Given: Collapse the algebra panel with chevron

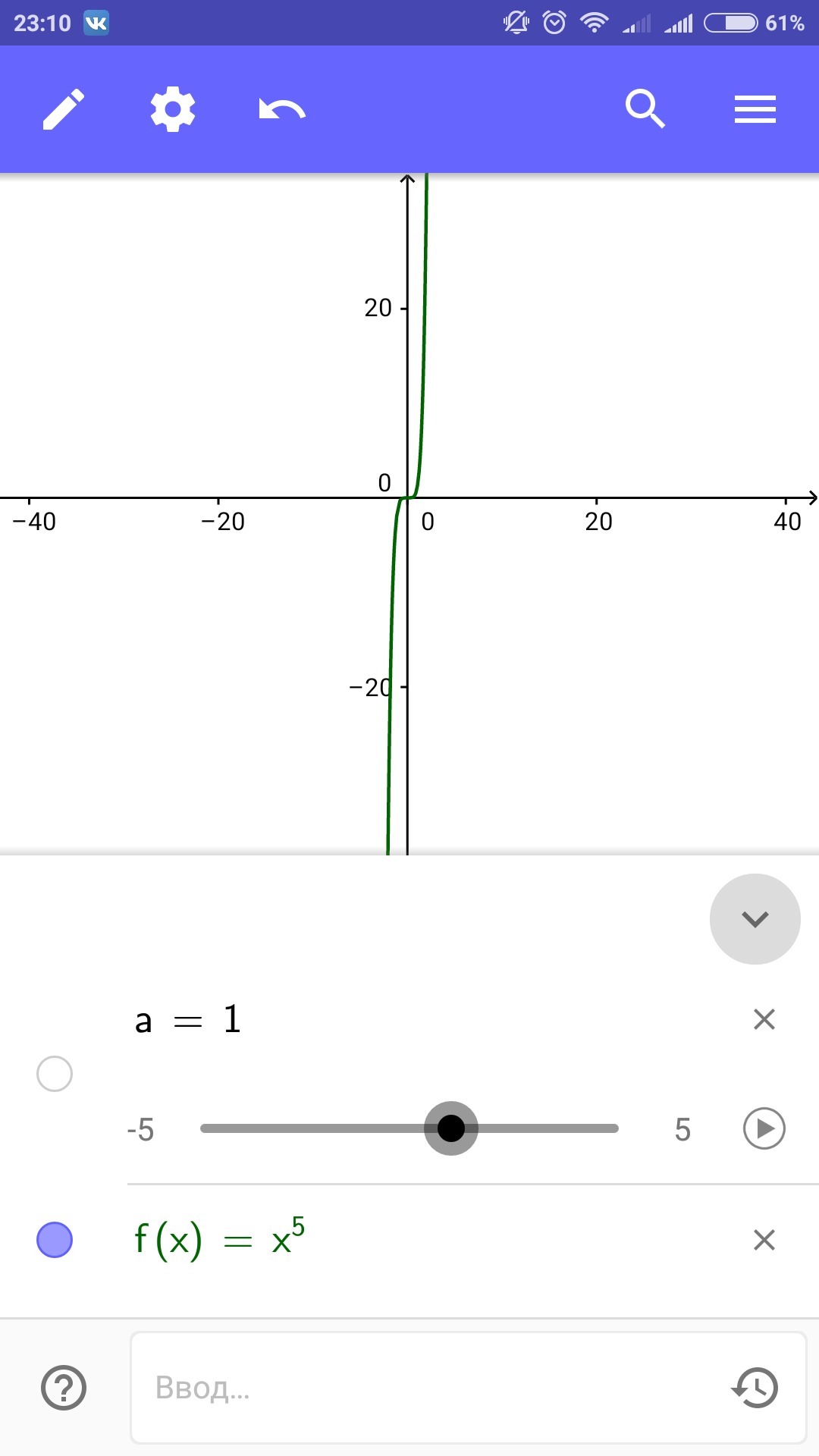Looking at the screenshot, I should point(755,919).
